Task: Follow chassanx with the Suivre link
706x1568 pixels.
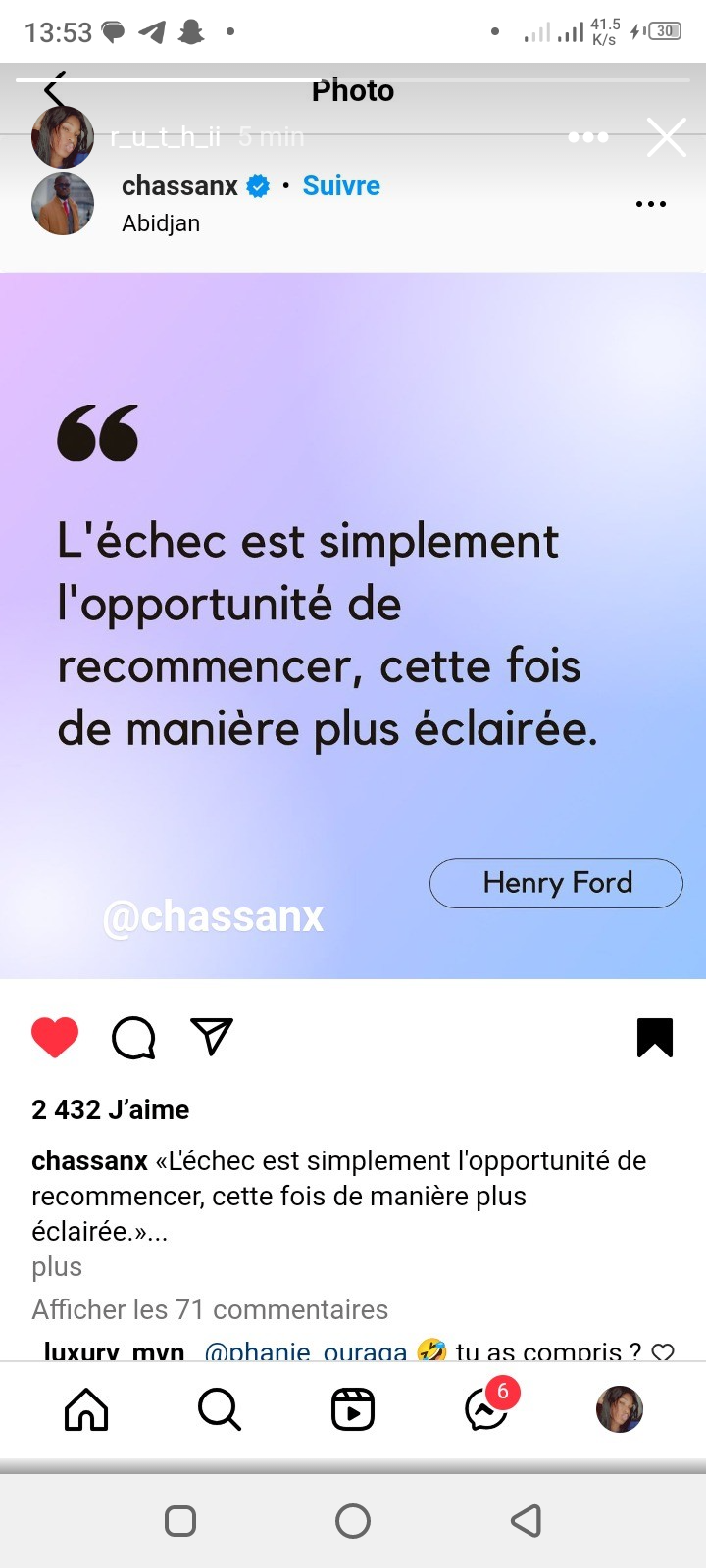Action: click(x=341, y=185)
